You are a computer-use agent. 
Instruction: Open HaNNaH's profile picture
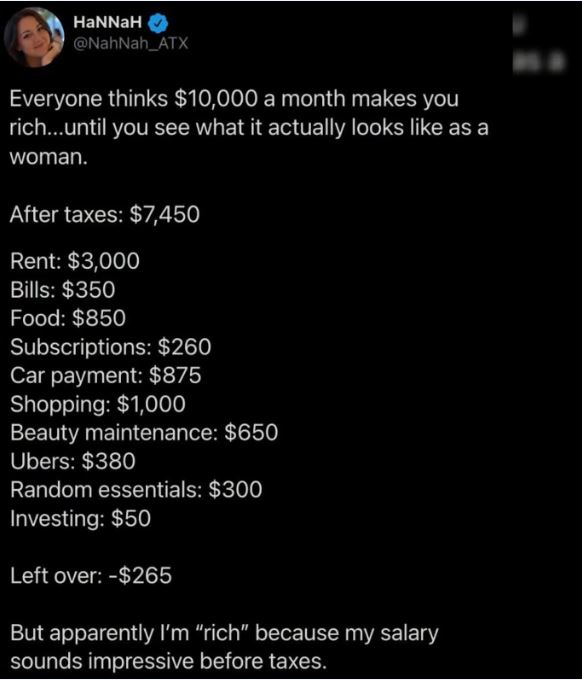[x=34, y=37]
